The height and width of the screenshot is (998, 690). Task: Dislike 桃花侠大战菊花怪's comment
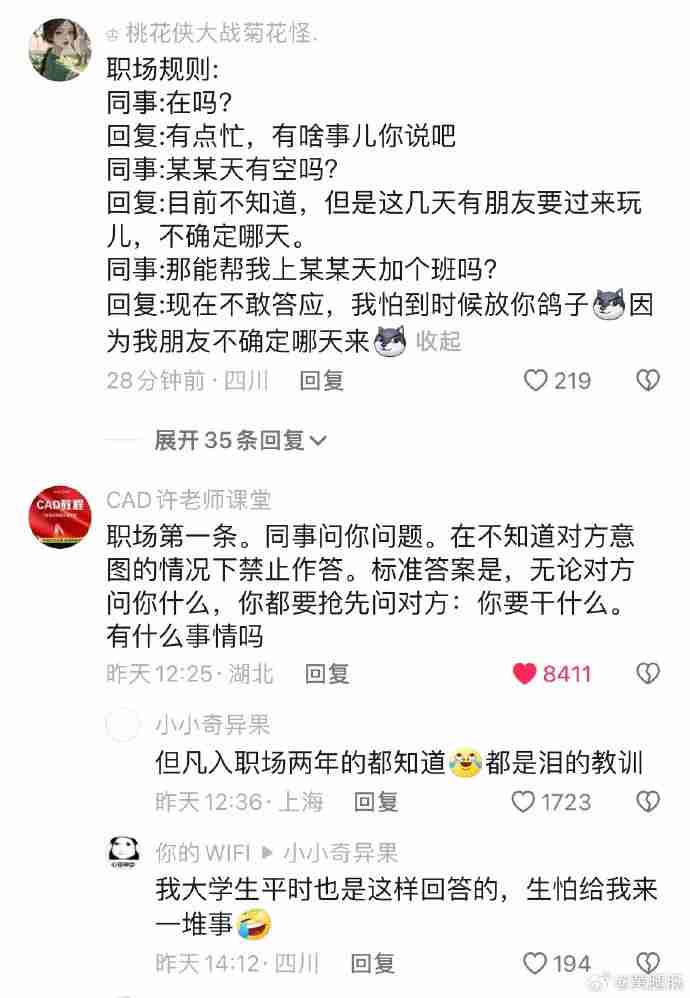coord(649,380)
